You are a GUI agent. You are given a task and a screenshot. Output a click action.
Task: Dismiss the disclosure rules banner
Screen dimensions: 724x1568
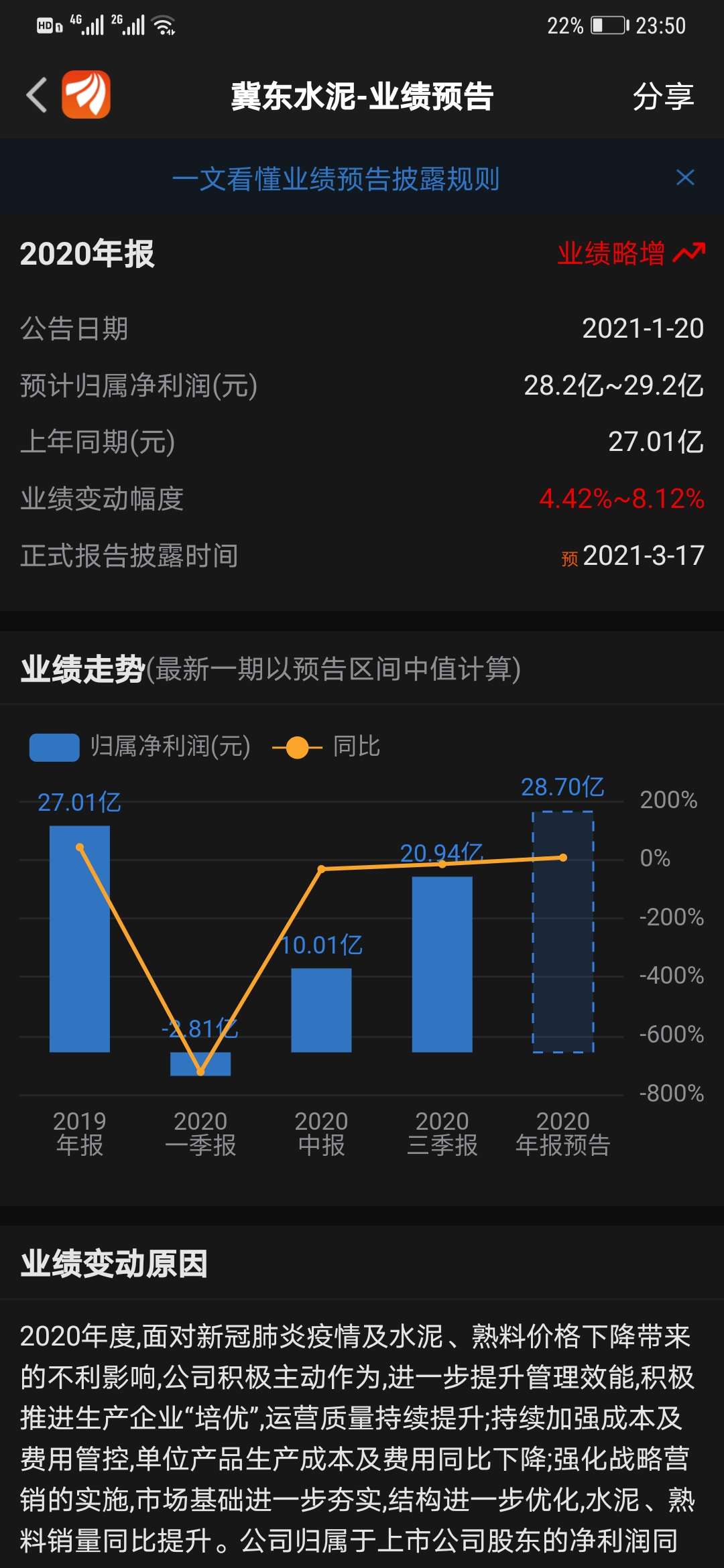[x=684, y=178]
